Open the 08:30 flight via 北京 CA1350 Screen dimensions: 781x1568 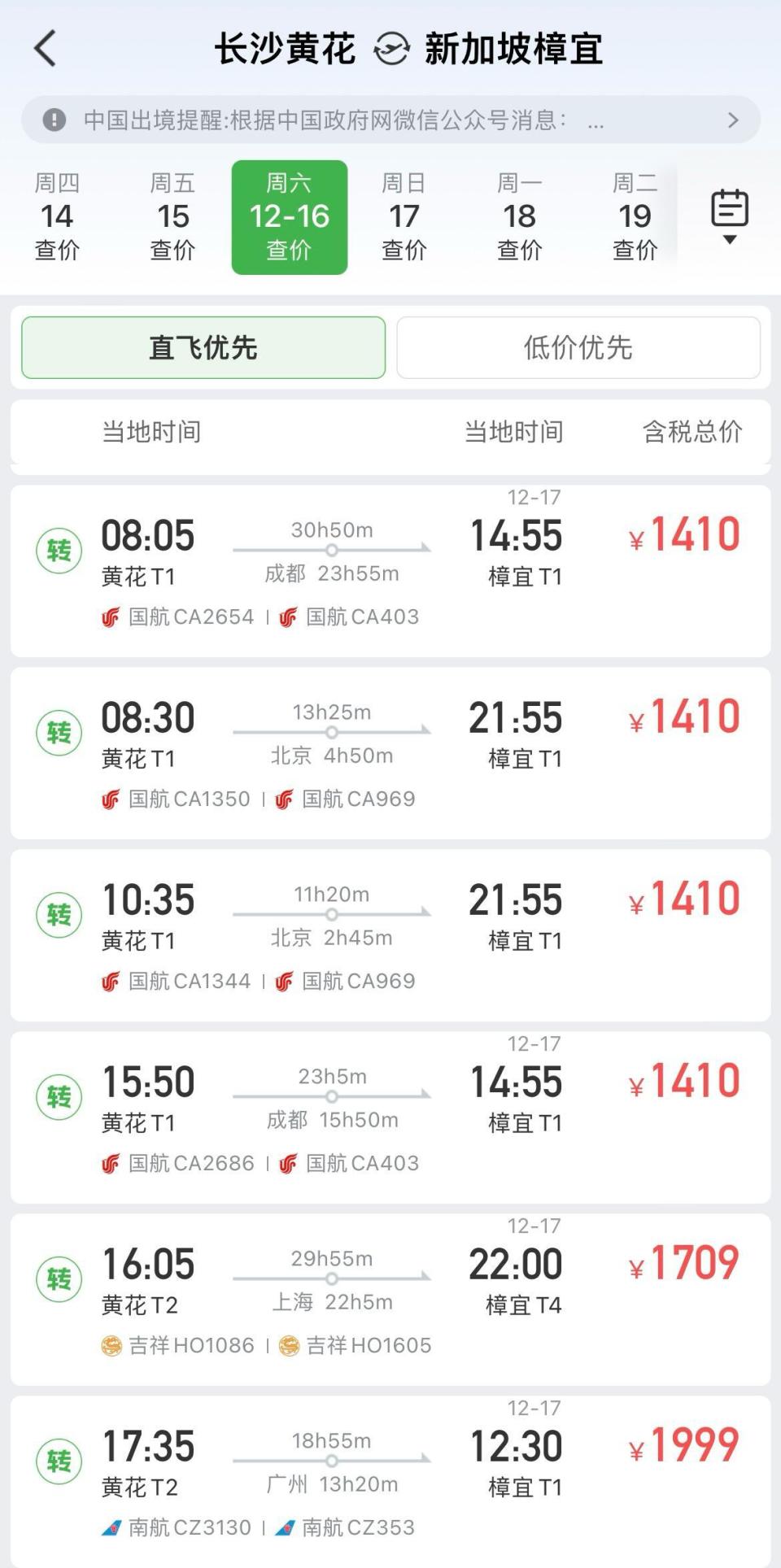coord(390,753)
